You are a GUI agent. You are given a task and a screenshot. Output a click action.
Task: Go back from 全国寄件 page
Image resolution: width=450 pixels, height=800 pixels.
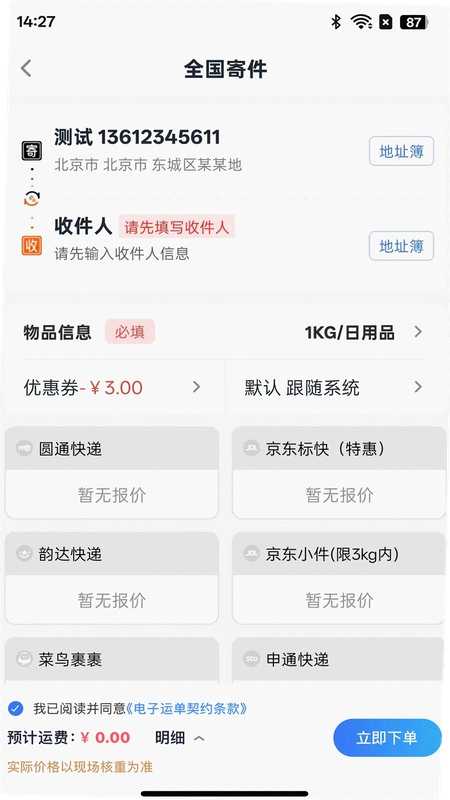pos(26,68)
